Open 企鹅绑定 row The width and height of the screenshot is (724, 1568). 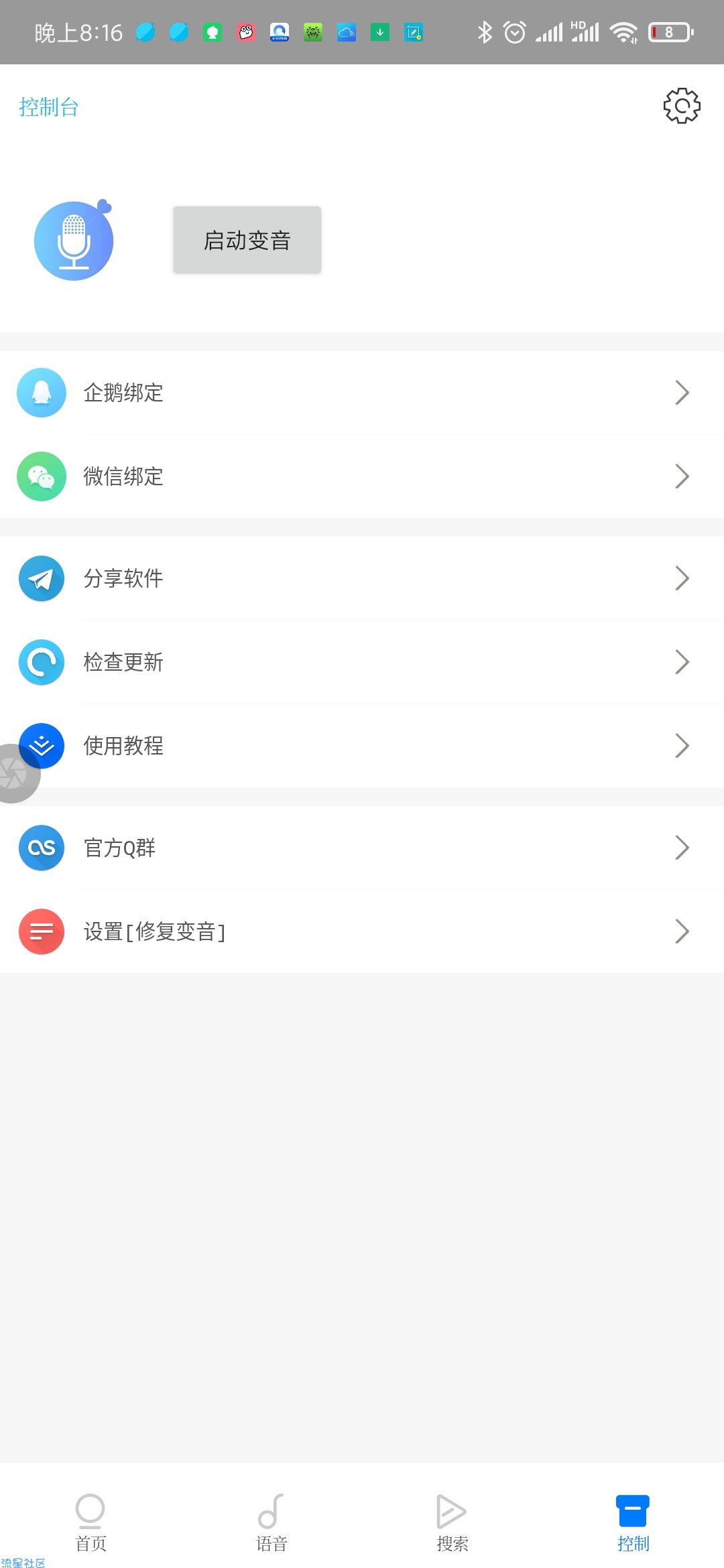(x=362, y=393)
